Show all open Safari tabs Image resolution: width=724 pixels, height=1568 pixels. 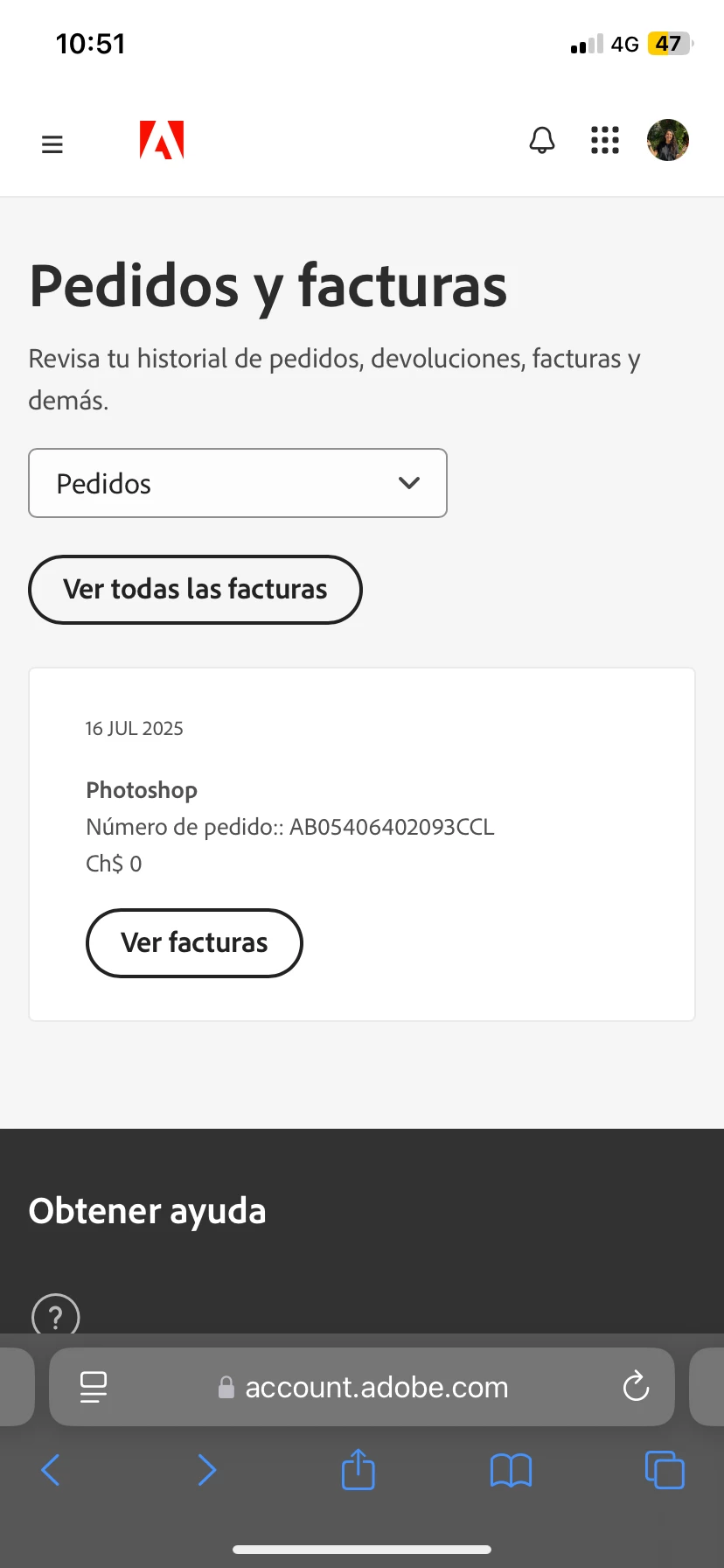pyautogui.click(x=665, y=1470)
